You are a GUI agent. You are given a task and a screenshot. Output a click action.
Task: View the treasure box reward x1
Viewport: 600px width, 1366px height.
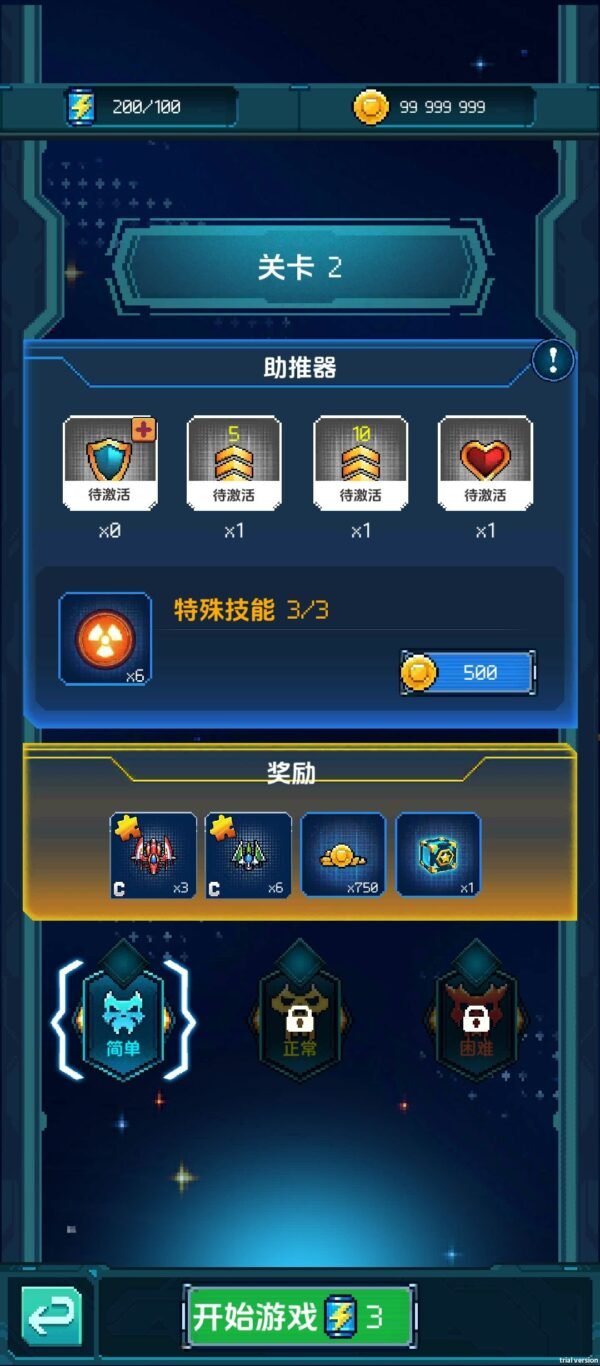tap(438, 855)
